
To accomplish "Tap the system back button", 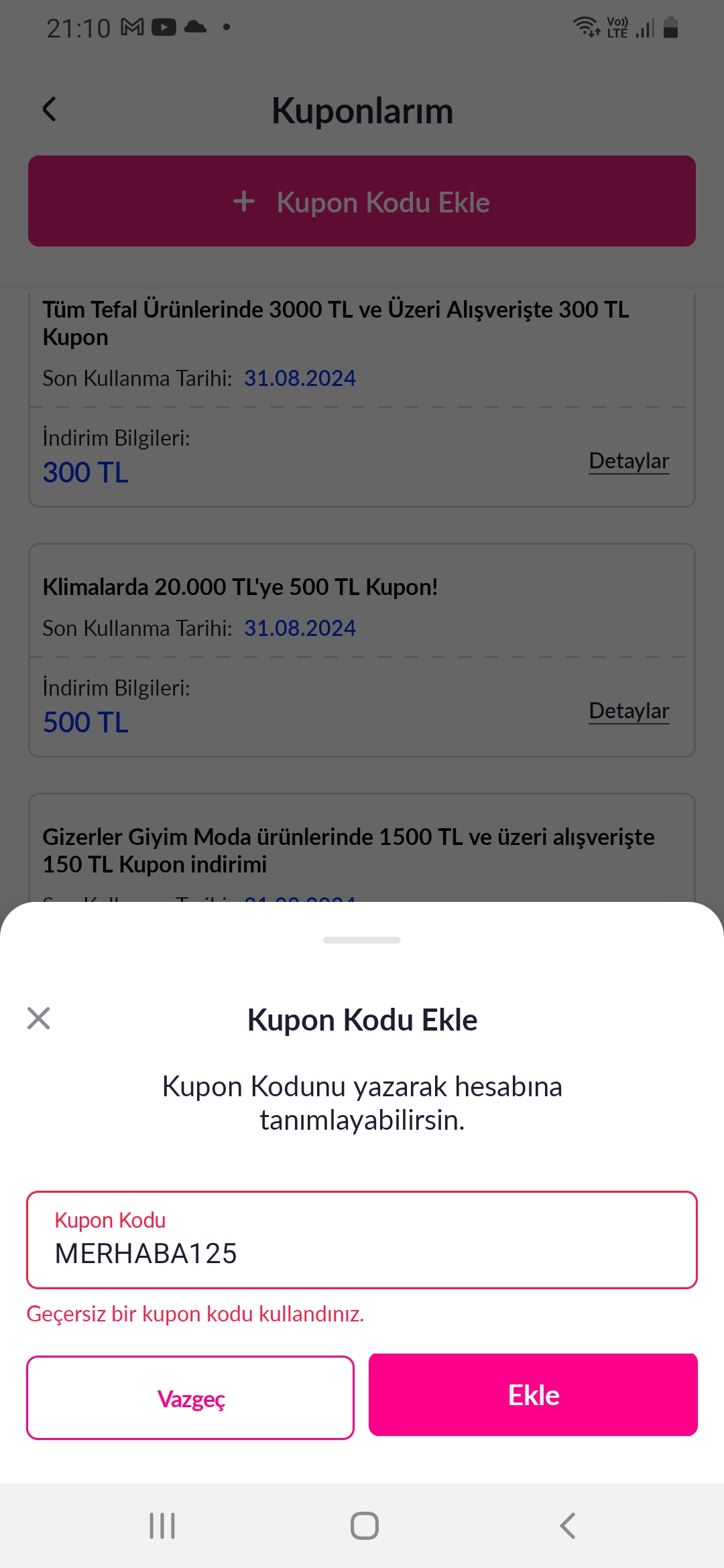I will [x=567, y=1526].
